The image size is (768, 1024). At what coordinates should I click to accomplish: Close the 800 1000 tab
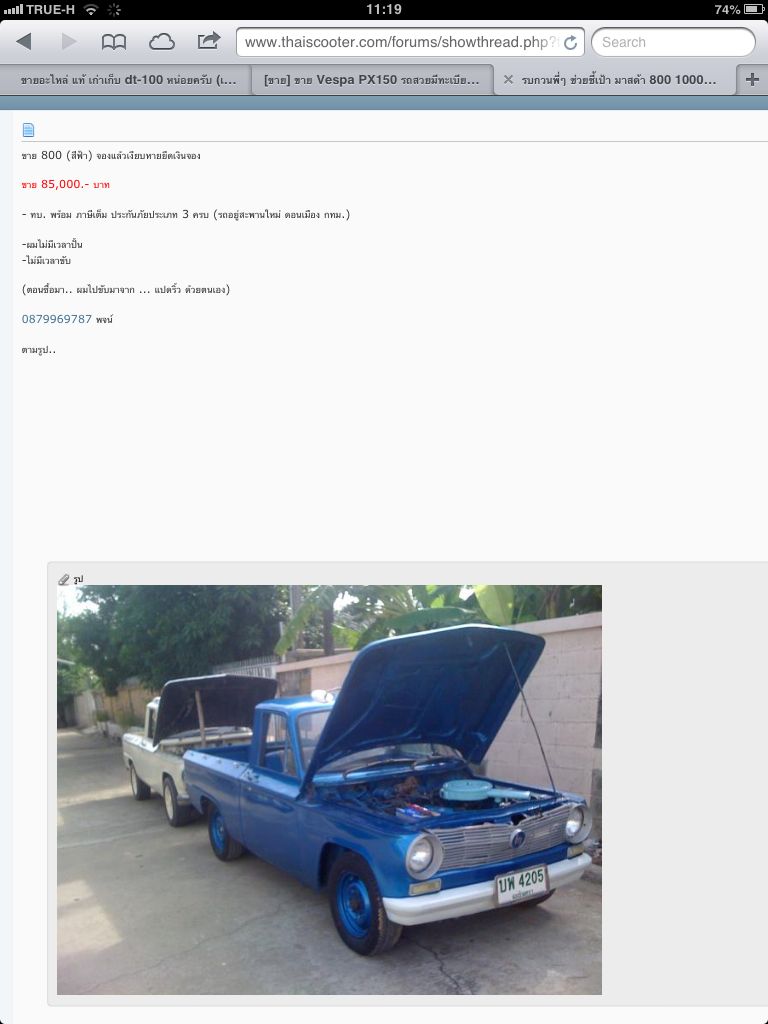[x=508, y=79]
